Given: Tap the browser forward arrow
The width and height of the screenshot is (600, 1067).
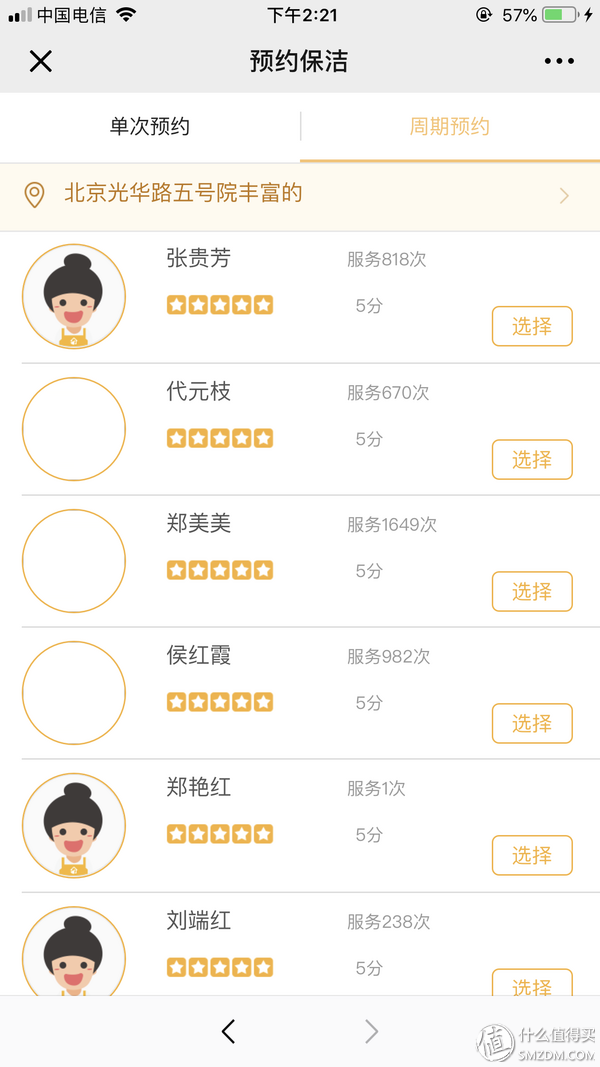Looking at the screenshot, I should pos(372,1032).
